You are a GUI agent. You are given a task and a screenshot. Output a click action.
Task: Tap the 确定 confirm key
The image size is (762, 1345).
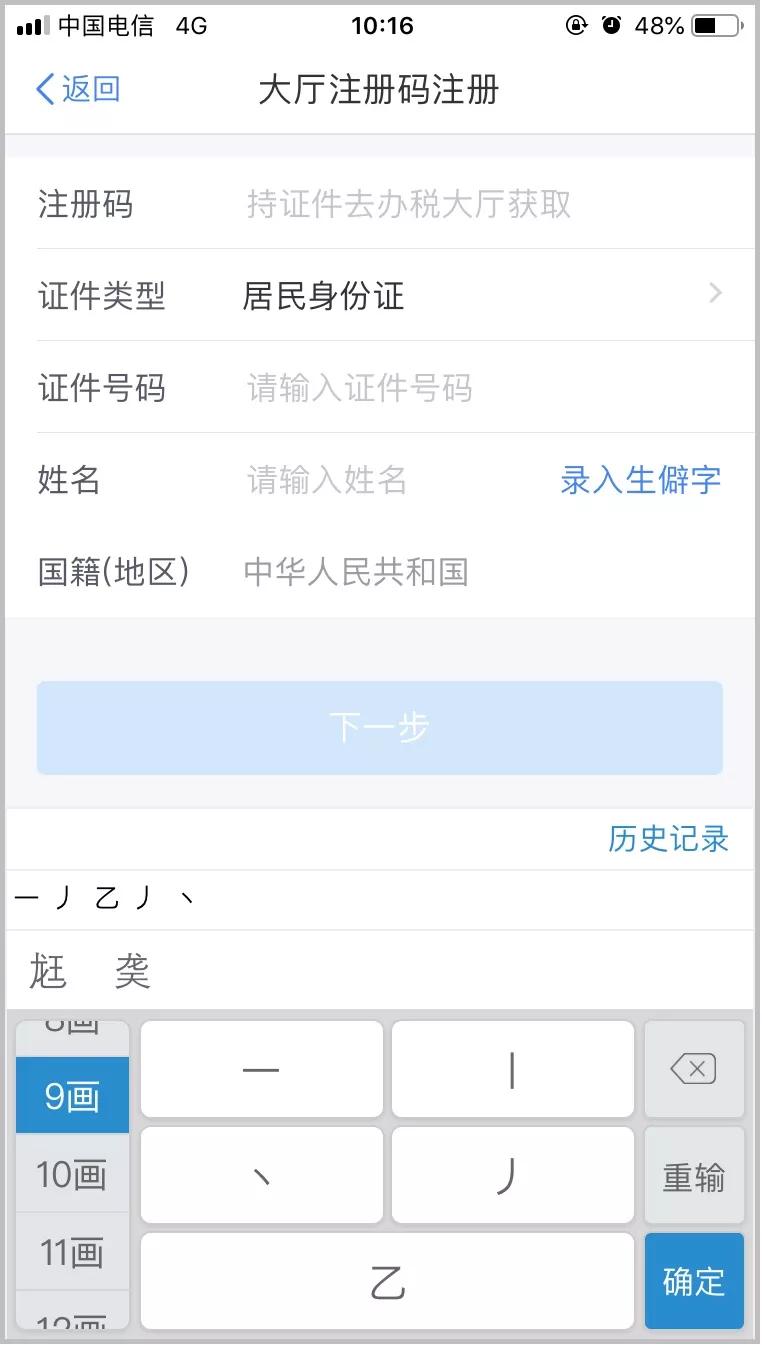click(x=694, y=1281)
